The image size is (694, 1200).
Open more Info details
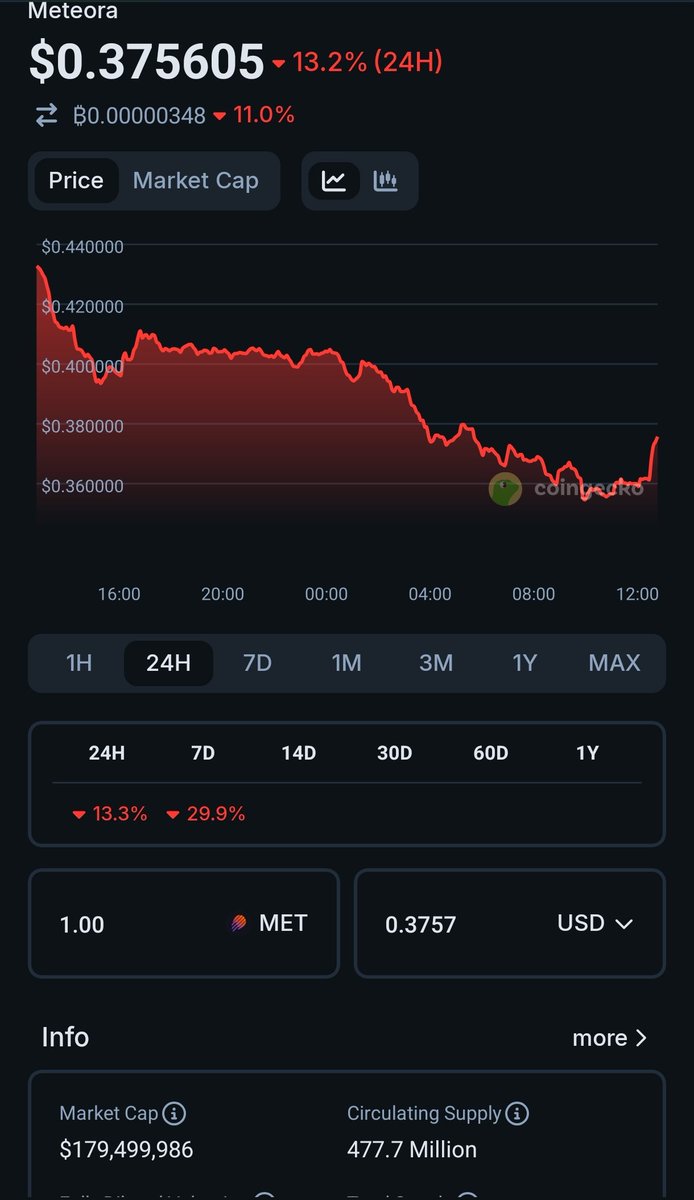610,1038
